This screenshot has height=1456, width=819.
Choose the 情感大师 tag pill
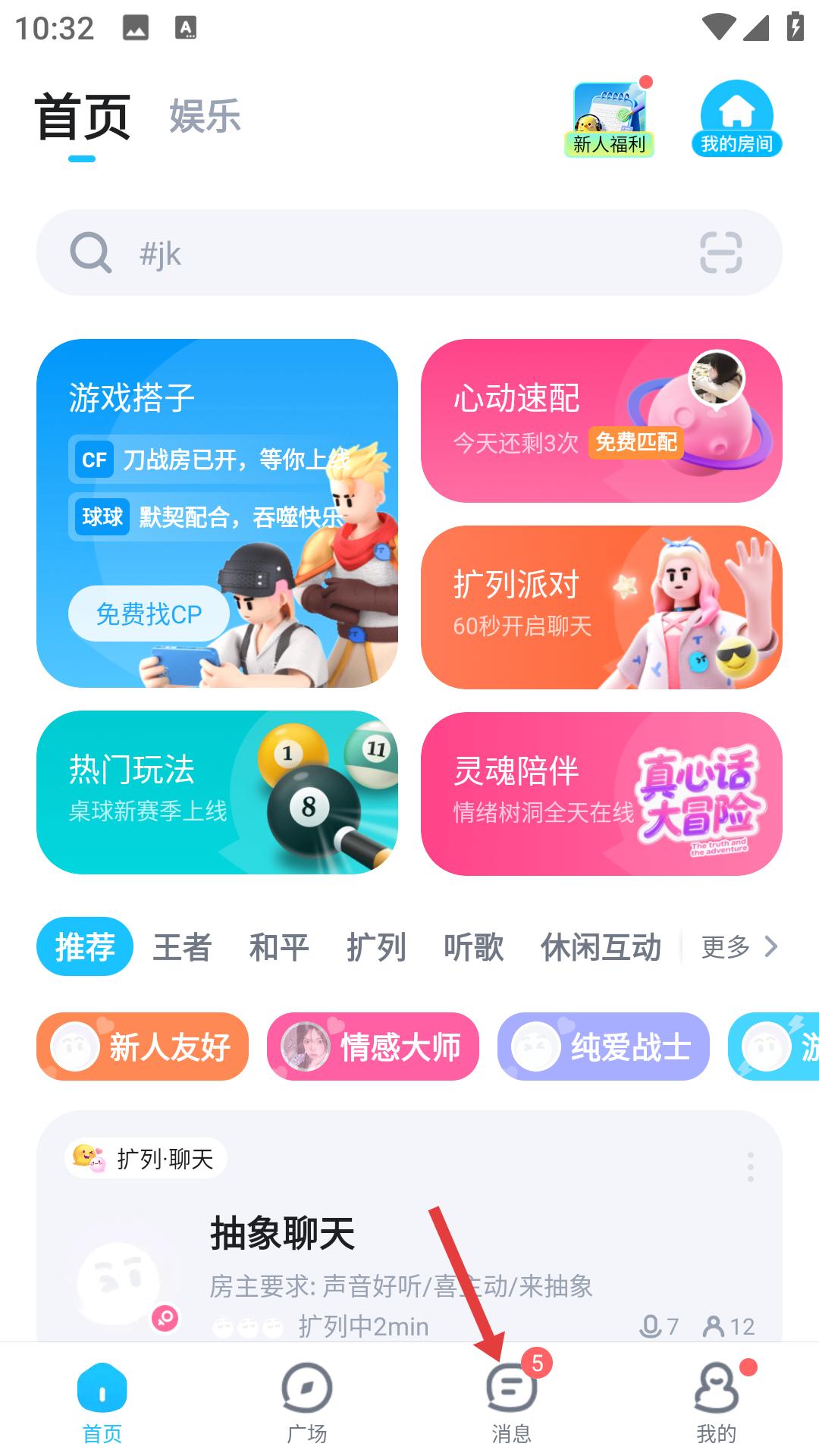(x=373, y=1047)
